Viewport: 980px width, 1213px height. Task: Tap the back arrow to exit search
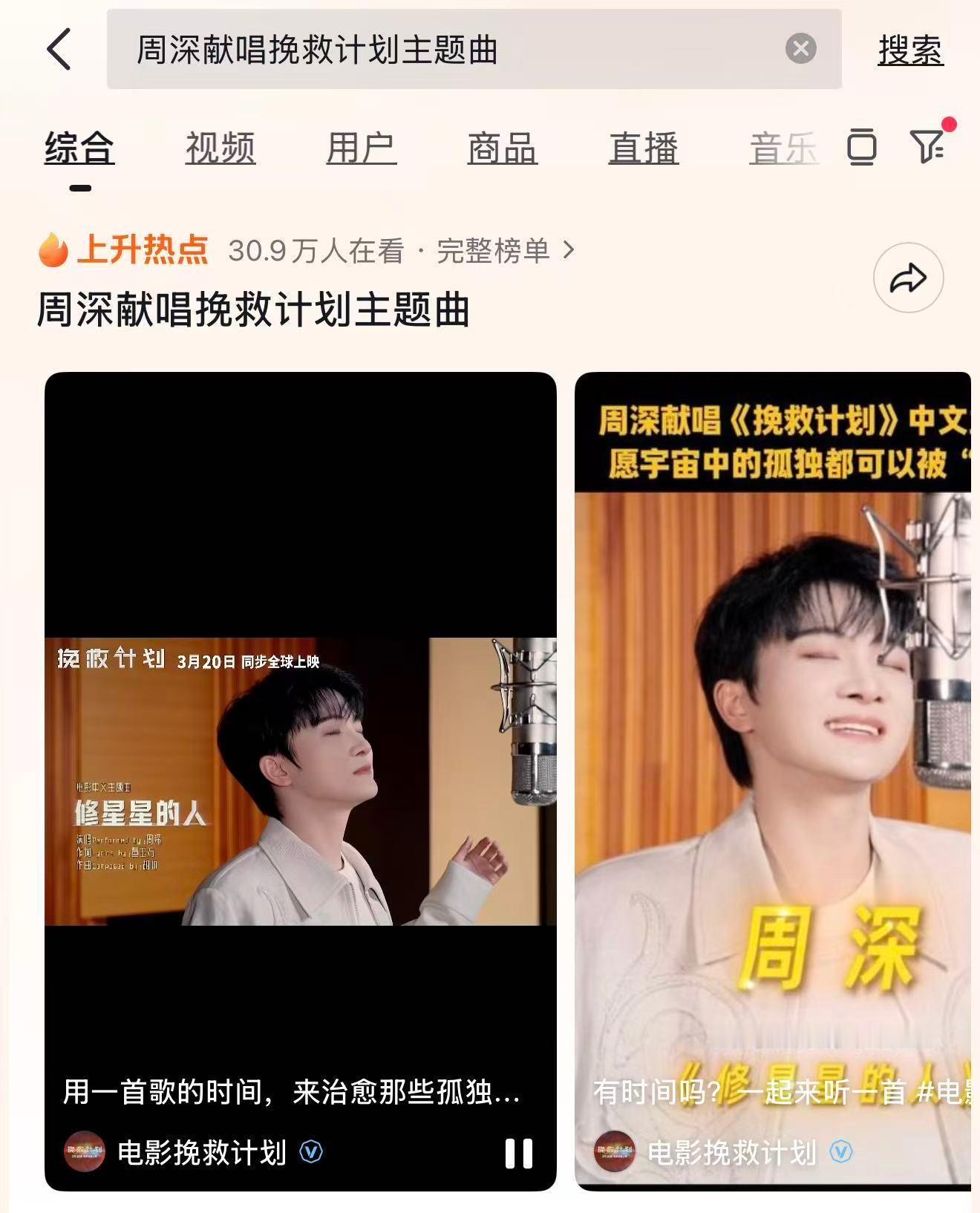(x=58, y=47)
